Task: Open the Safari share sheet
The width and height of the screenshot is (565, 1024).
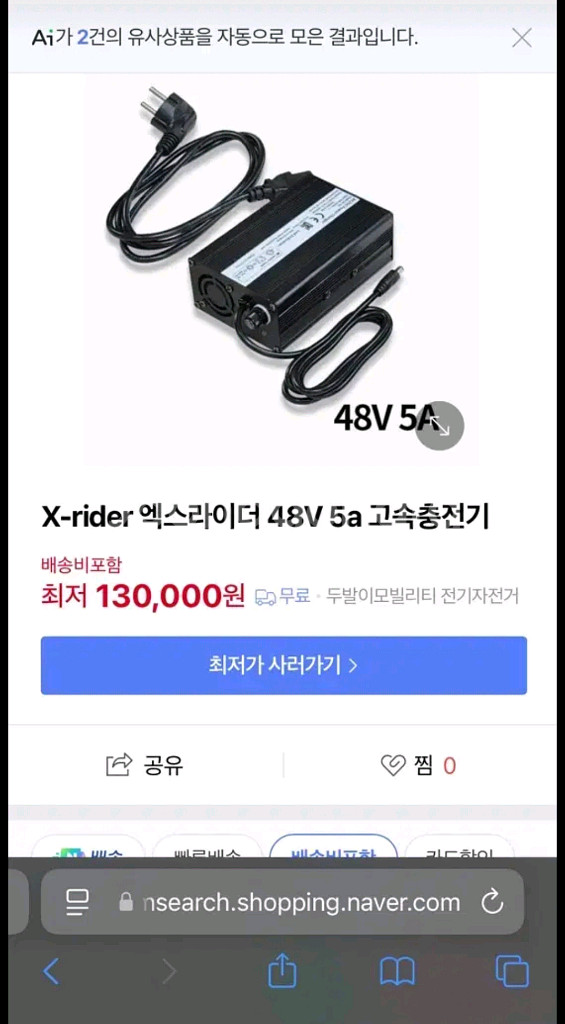Action: 282,970
